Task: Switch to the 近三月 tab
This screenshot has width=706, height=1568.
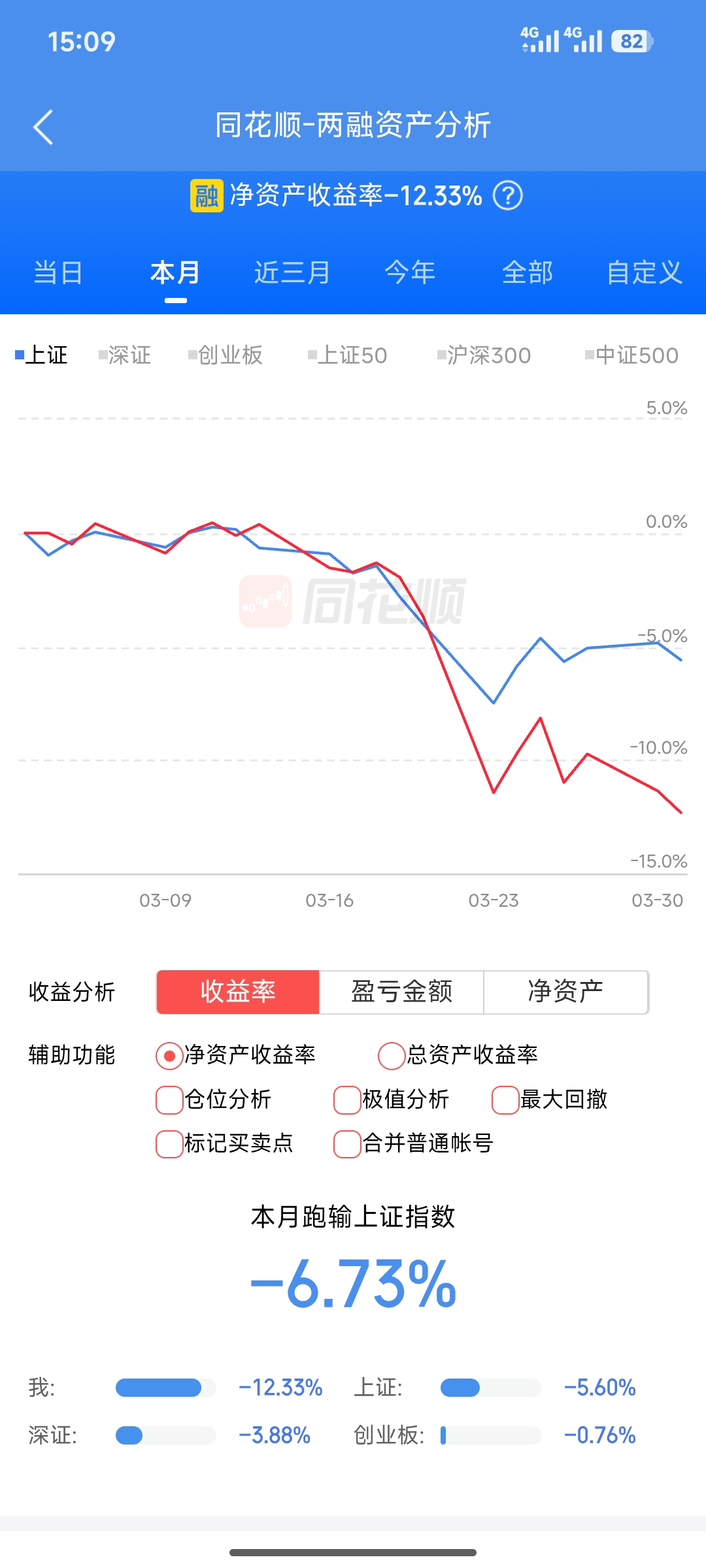Action: pos(292,273)
